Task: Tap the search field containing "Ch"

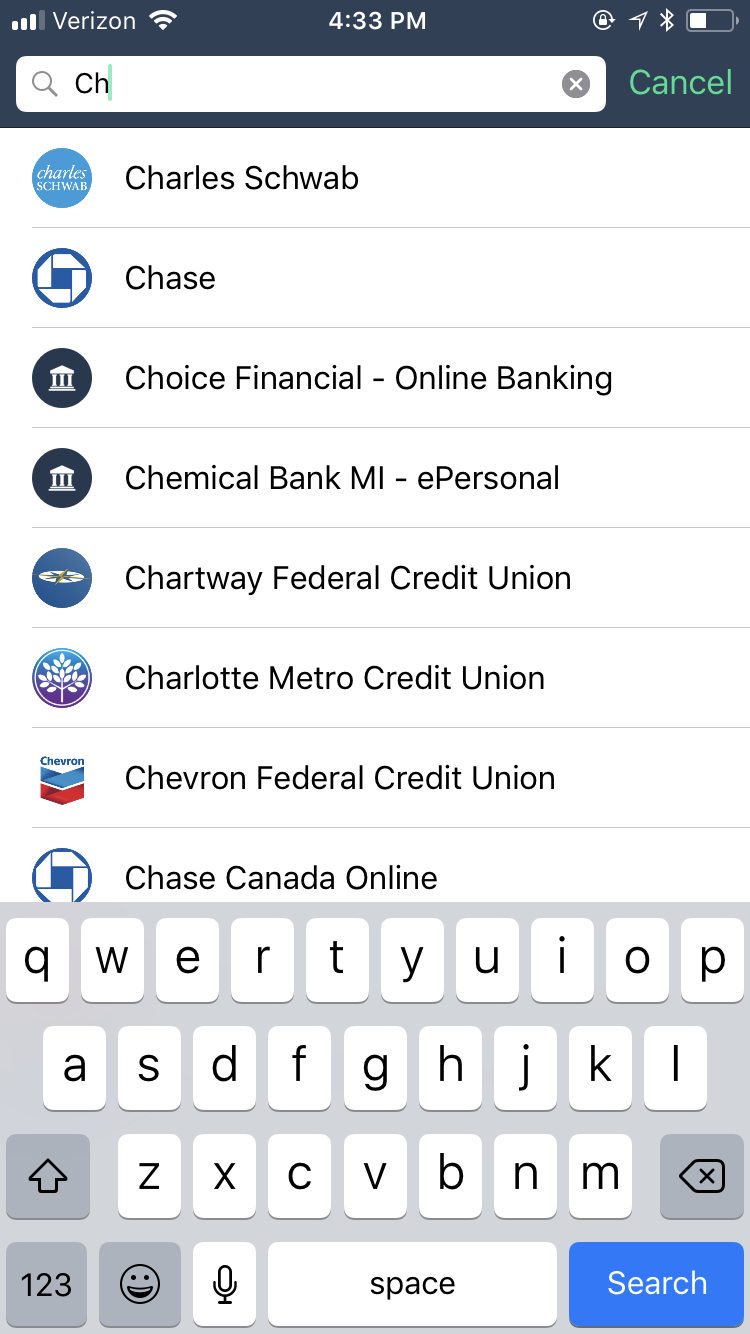Action: 300,84
